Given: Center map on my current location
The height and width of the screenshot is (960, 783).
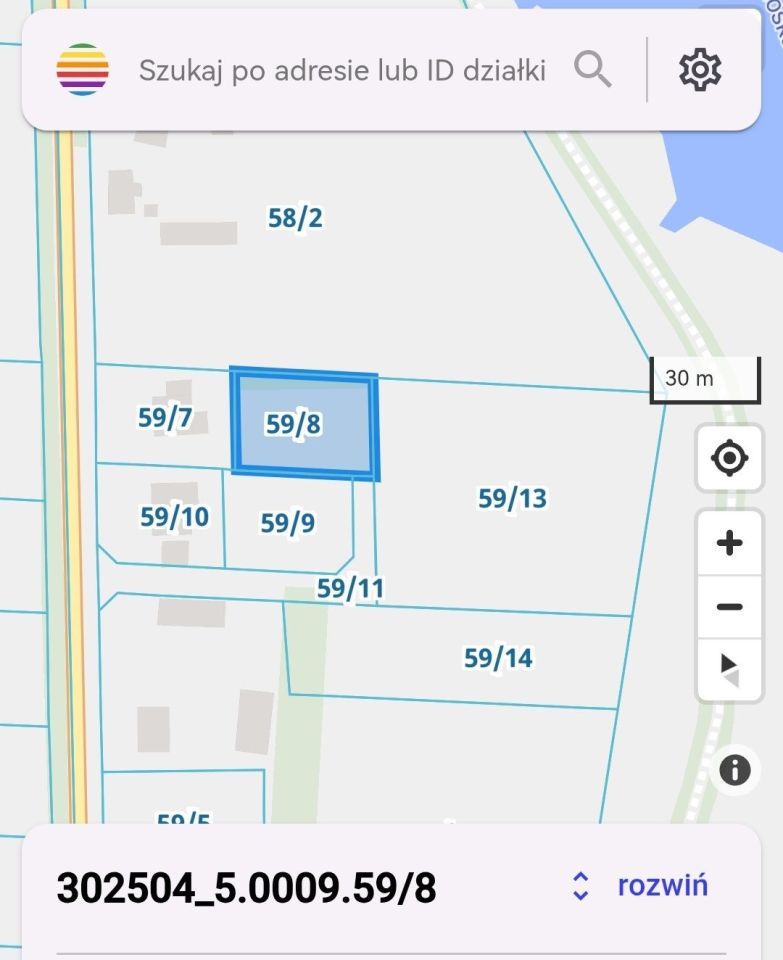Looking at the screenshot, I should (x=730, y=458).
